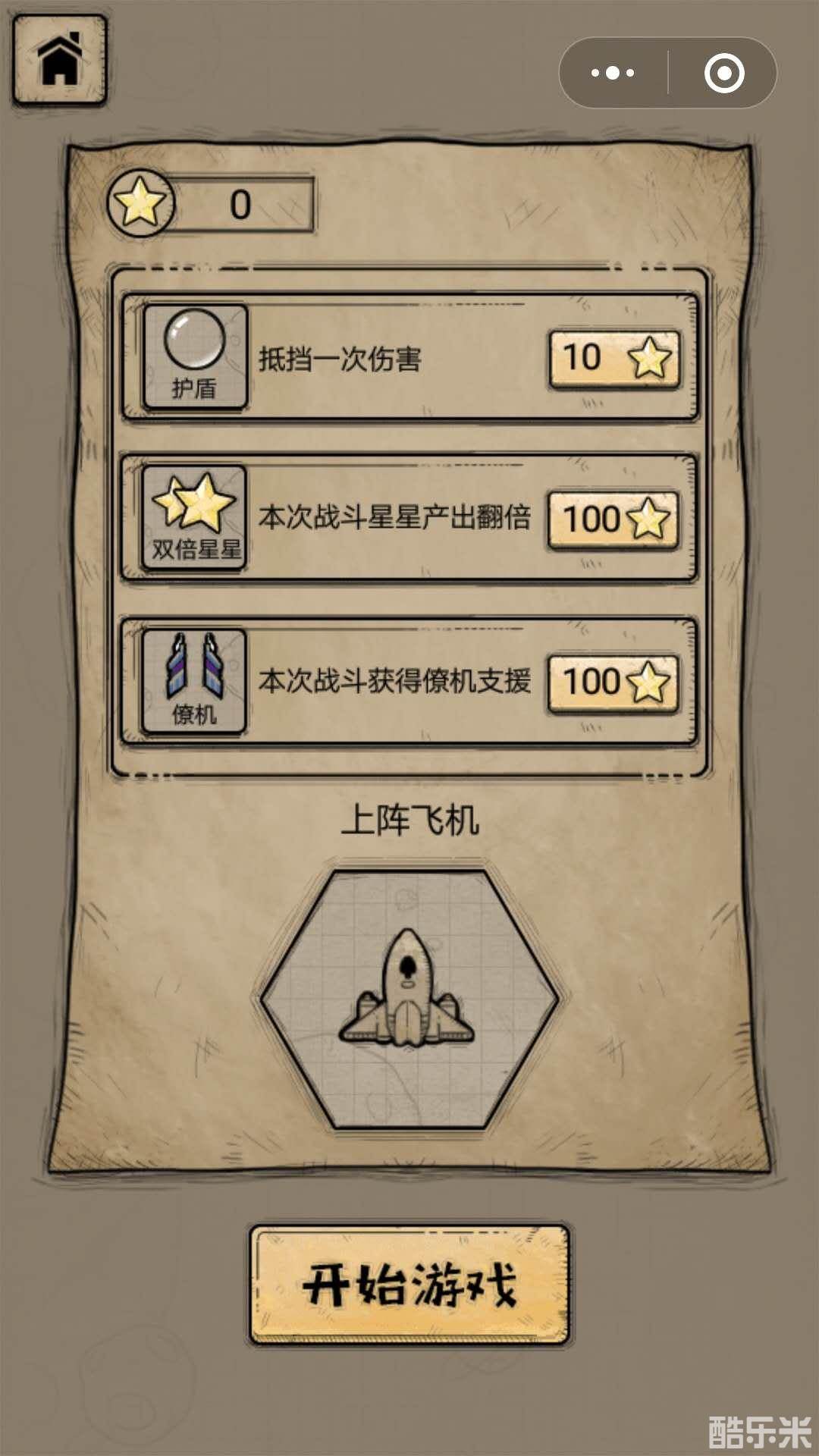The width and height of the screenshot is (819, 1456).
Task: Close the mini program with circle button
Action: coord(723,74)
